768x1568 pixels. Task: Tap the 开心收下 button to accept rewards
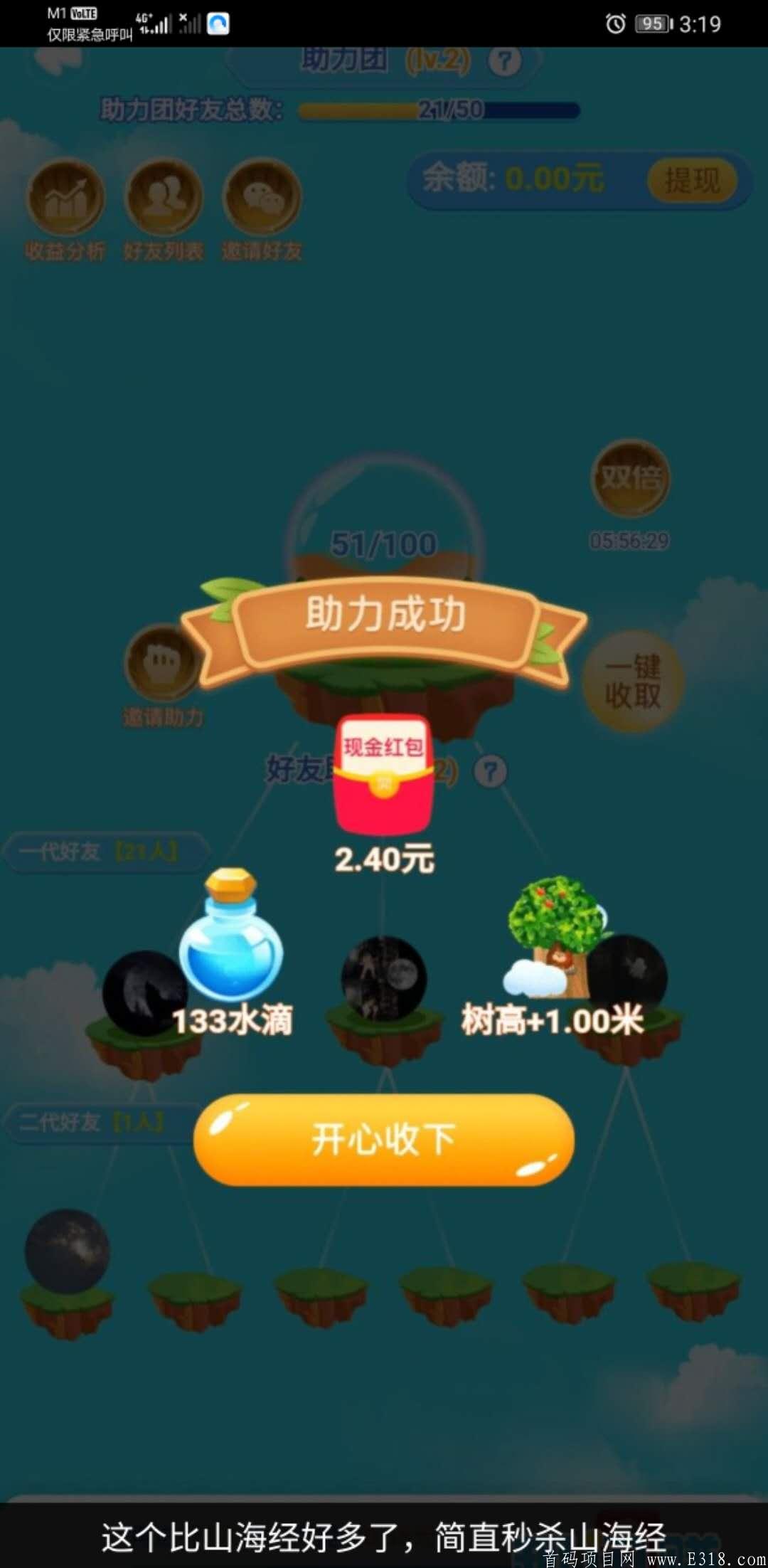pyautogui.click(x=384, y=1140)
